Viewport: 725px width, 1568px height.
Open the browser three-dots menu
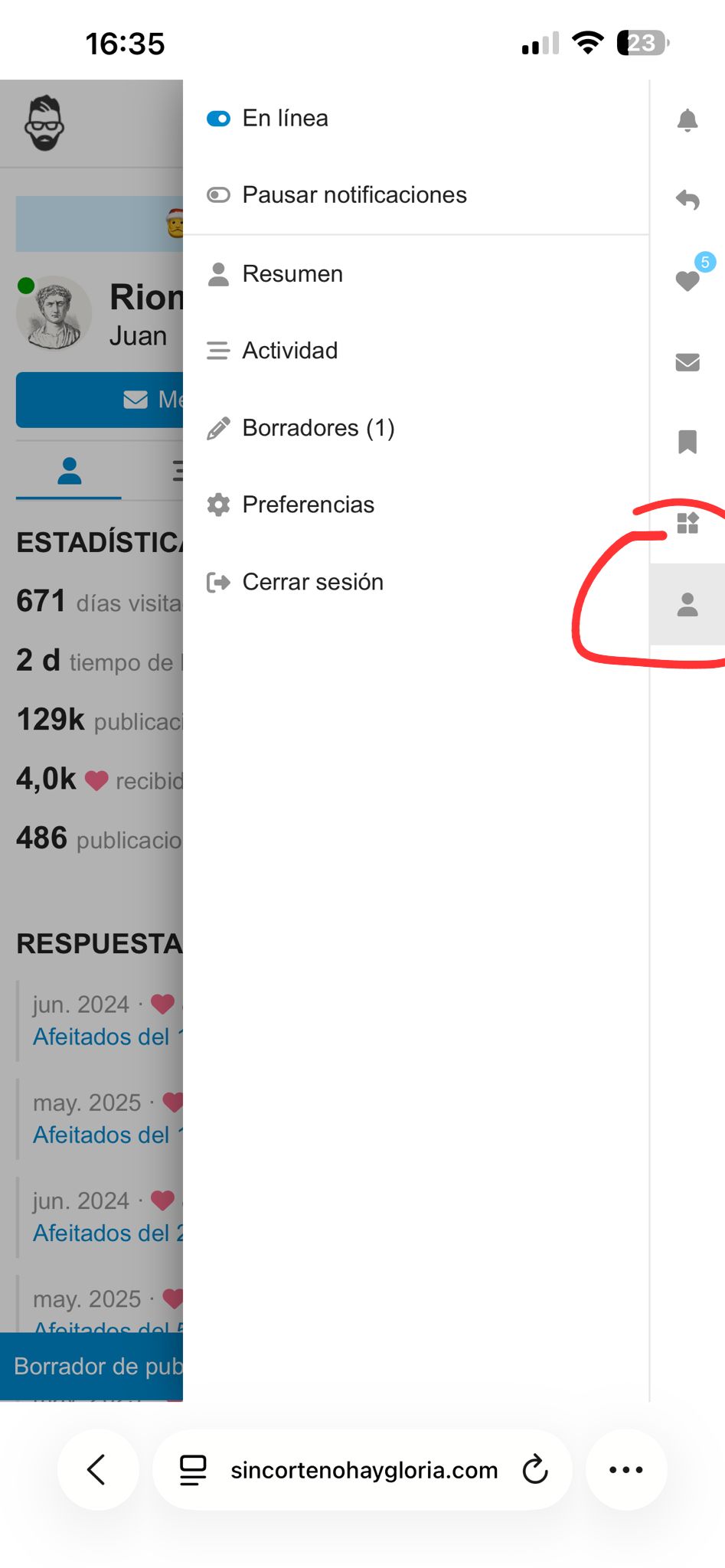pos(626,1469)
